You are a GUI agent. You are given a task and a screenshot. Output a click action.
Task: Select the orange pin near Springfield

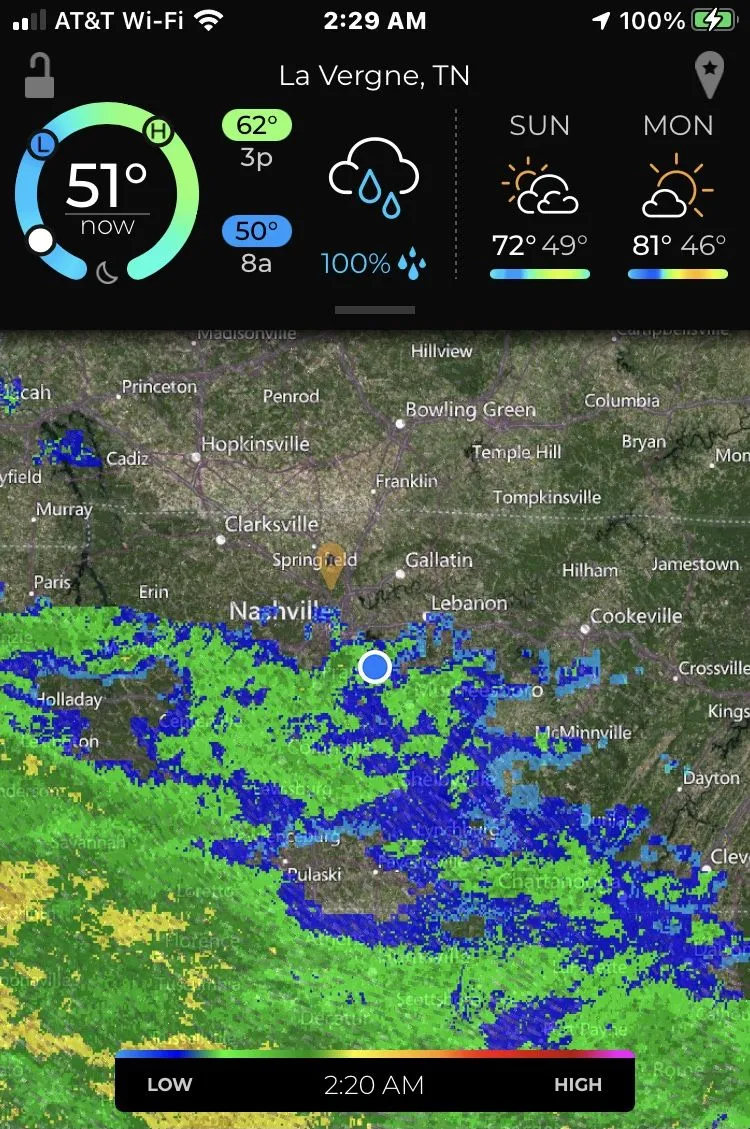click(331, 564)
